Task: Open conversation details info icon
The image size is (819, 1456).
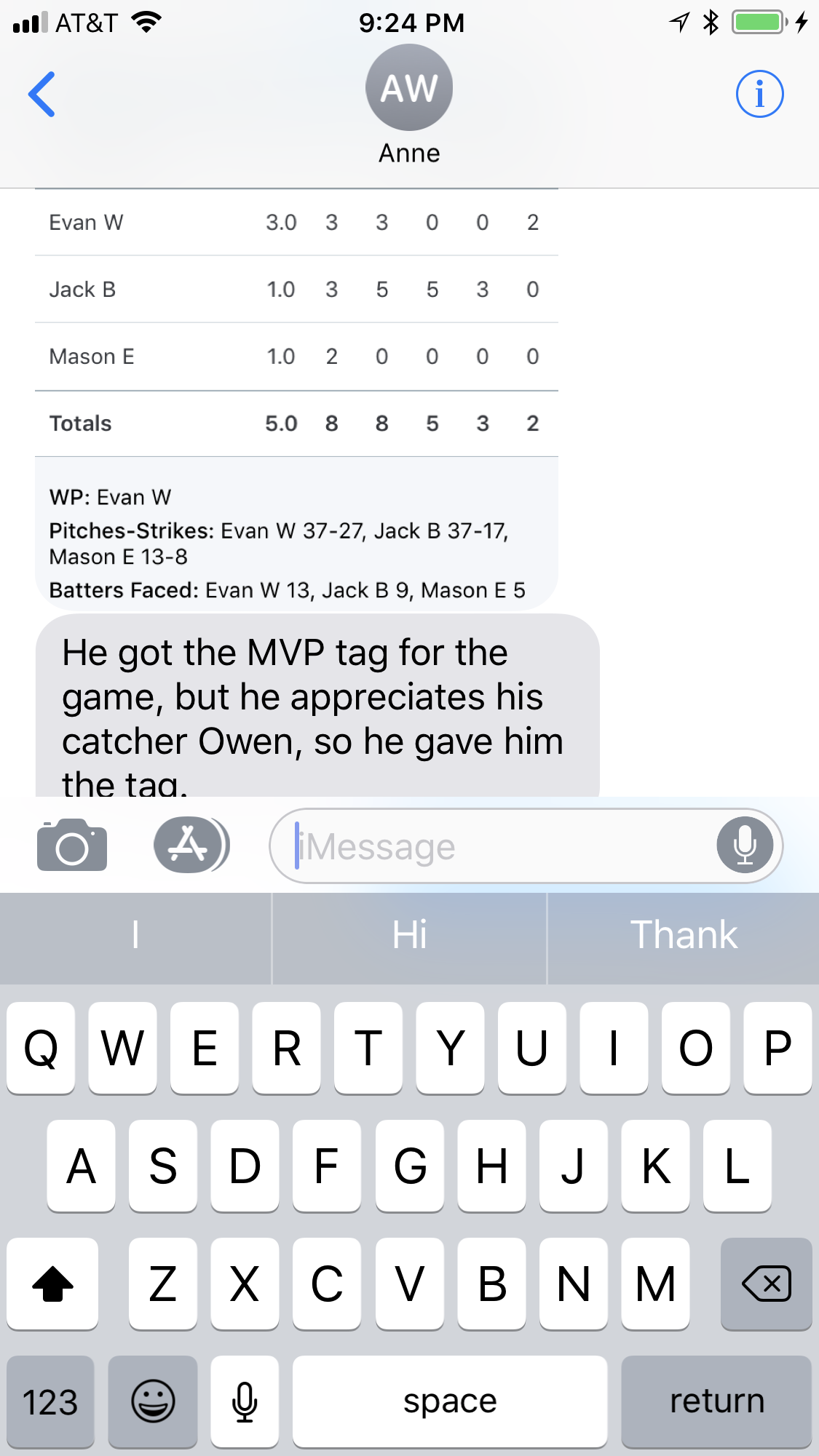Action: pyautogui.click(x=759, y=94)
